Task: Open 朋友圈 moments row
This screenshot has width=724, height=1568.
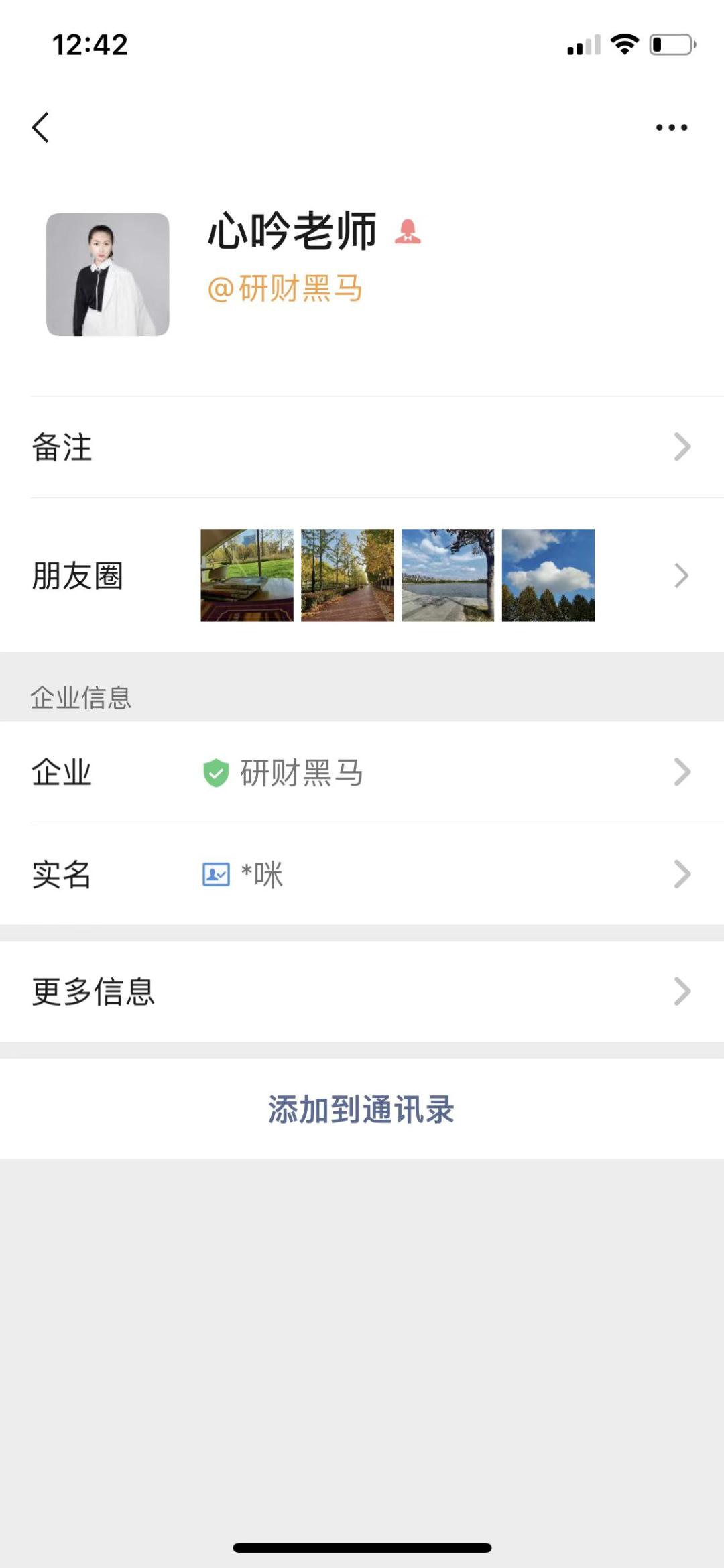Action: point(362,575)
